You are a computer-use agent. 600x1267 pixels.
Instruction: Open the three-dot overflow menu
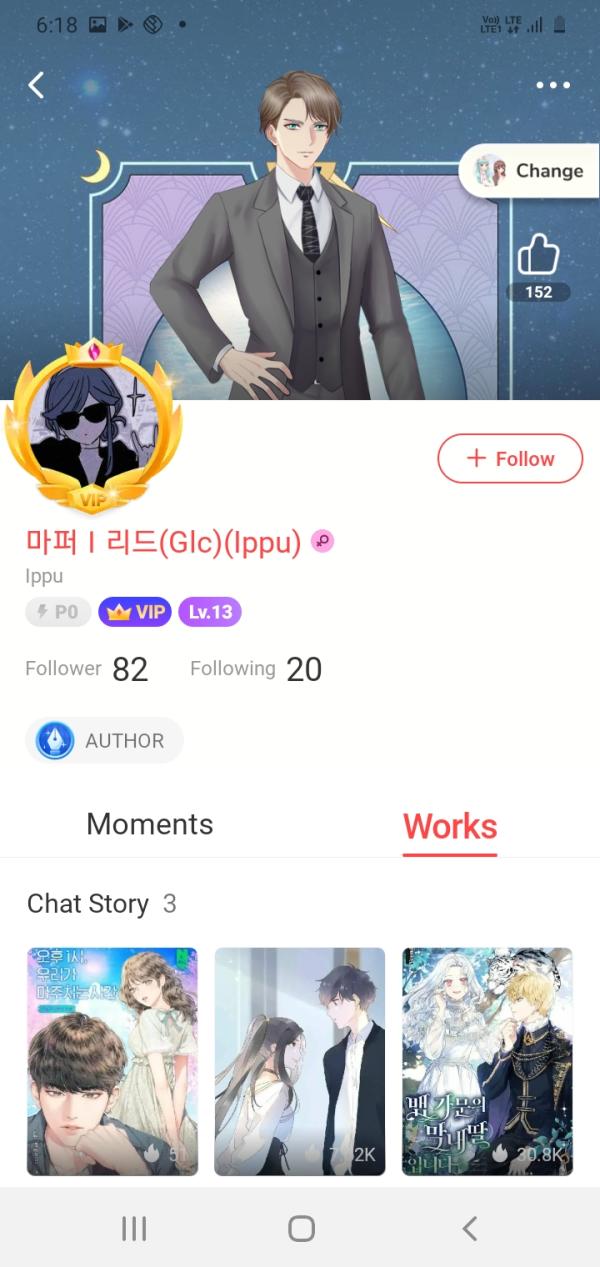pos(553,86)
